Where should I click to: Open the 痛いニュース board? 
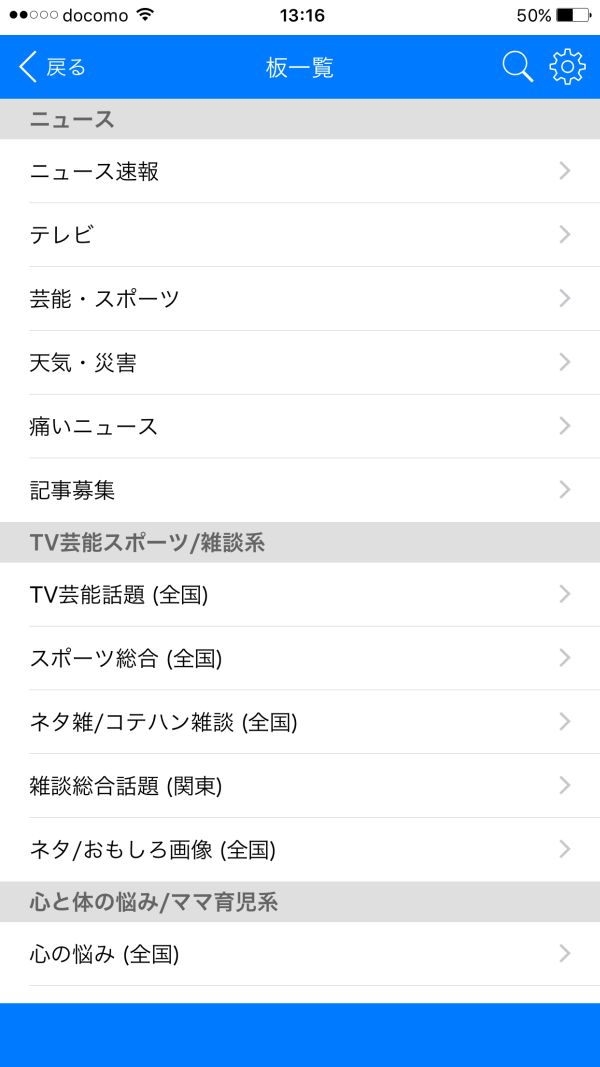pyautogui.click(x=300, y=426)
